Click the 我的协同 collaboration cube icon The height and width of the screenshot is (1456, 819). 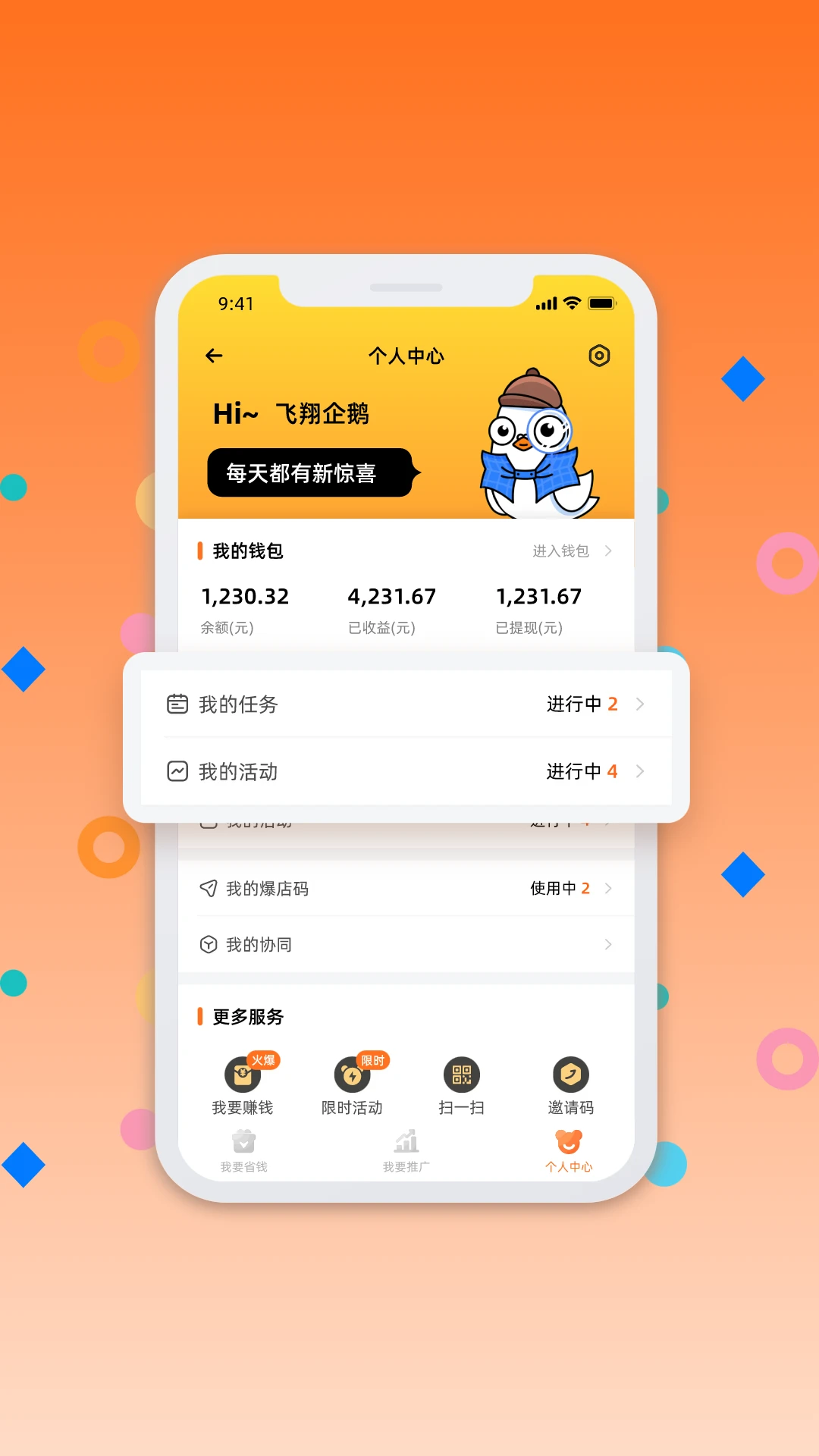coord(207,944)
